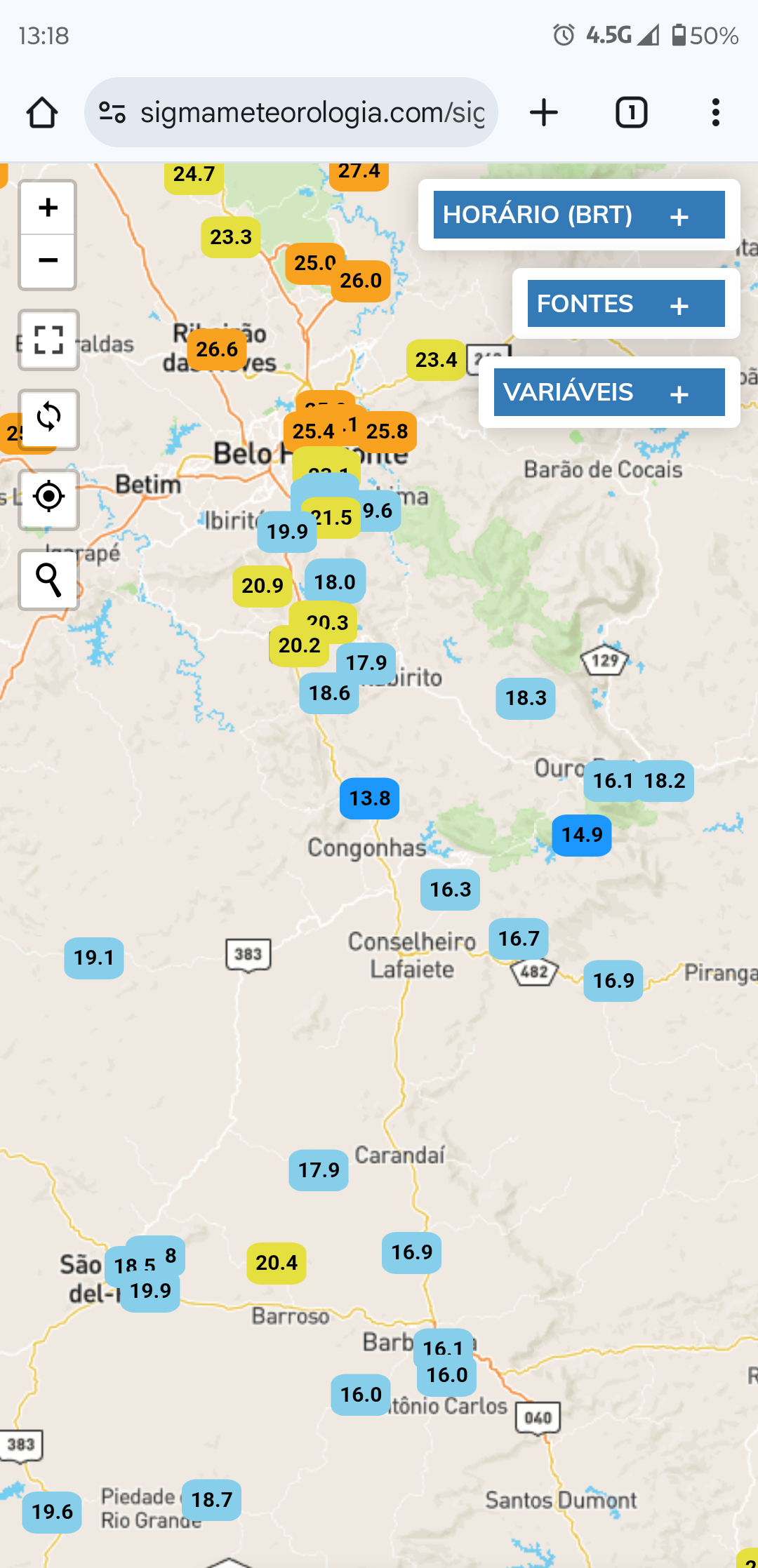Image resolution: width=758 pixels, height=1568 pixels.
Task: Center map on my location
Action: pos(48,499)
